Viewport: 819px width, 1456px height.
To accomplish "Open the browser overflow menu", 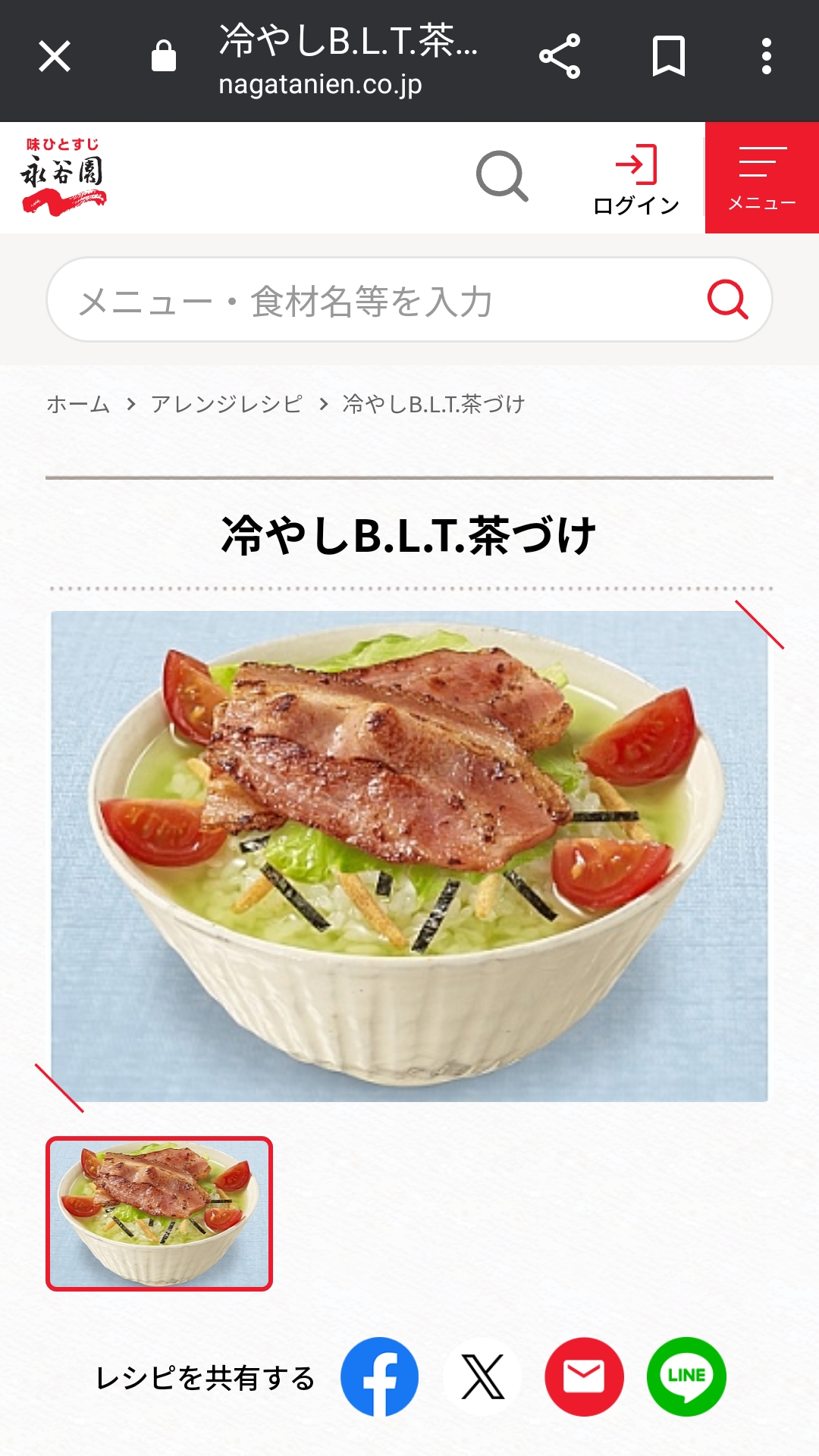I will [x=767, y=57].
